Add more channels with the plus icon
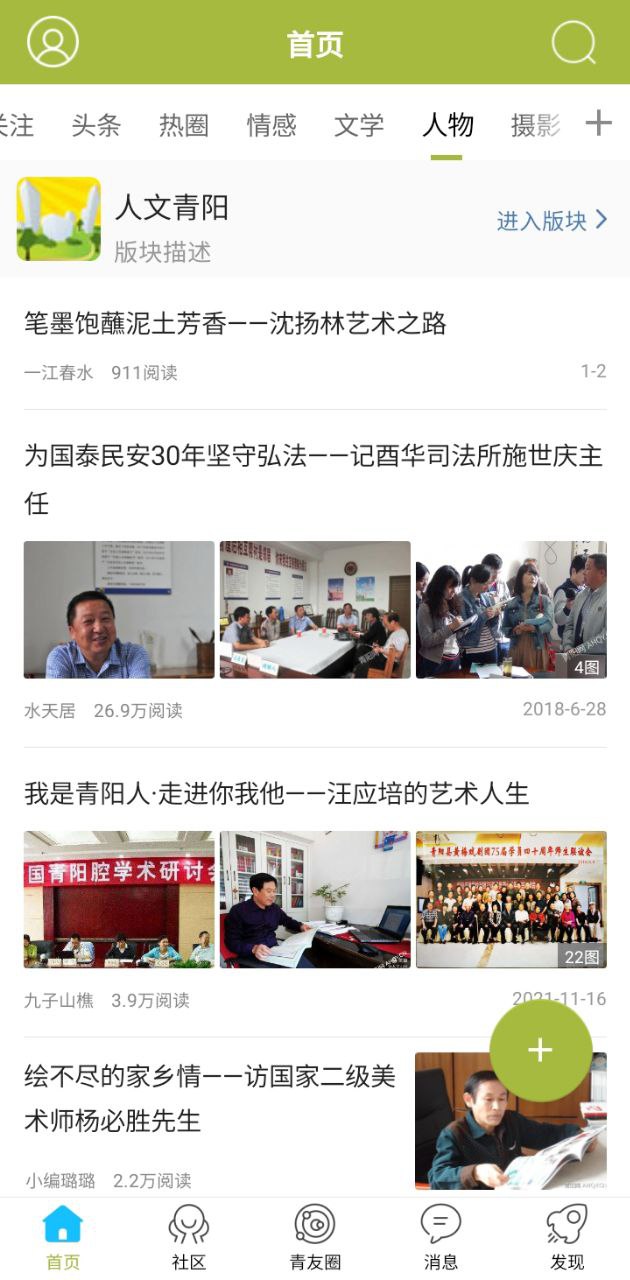The image size is (630, 1280). tap(598, 123)
